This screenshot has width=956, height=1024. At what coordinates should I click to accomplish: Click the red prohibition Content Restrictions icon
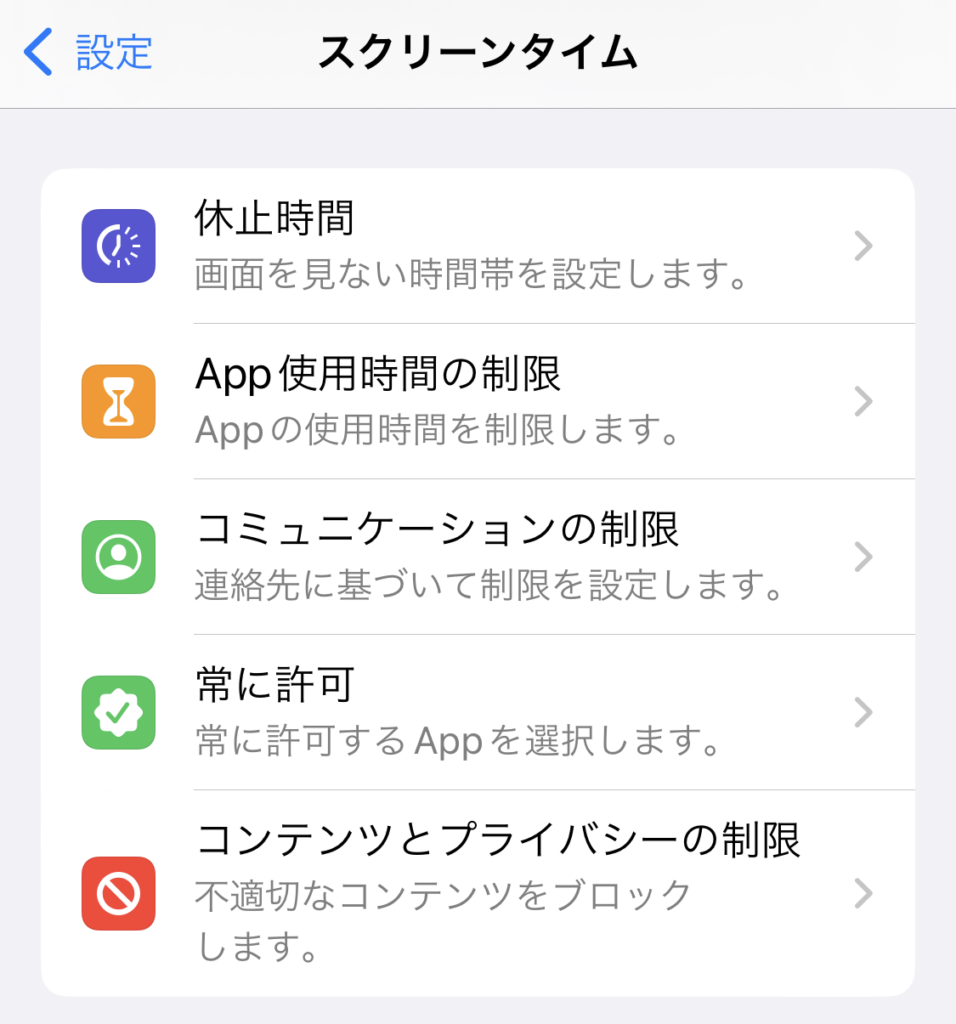pyautogui.click(x=118, y=895)
